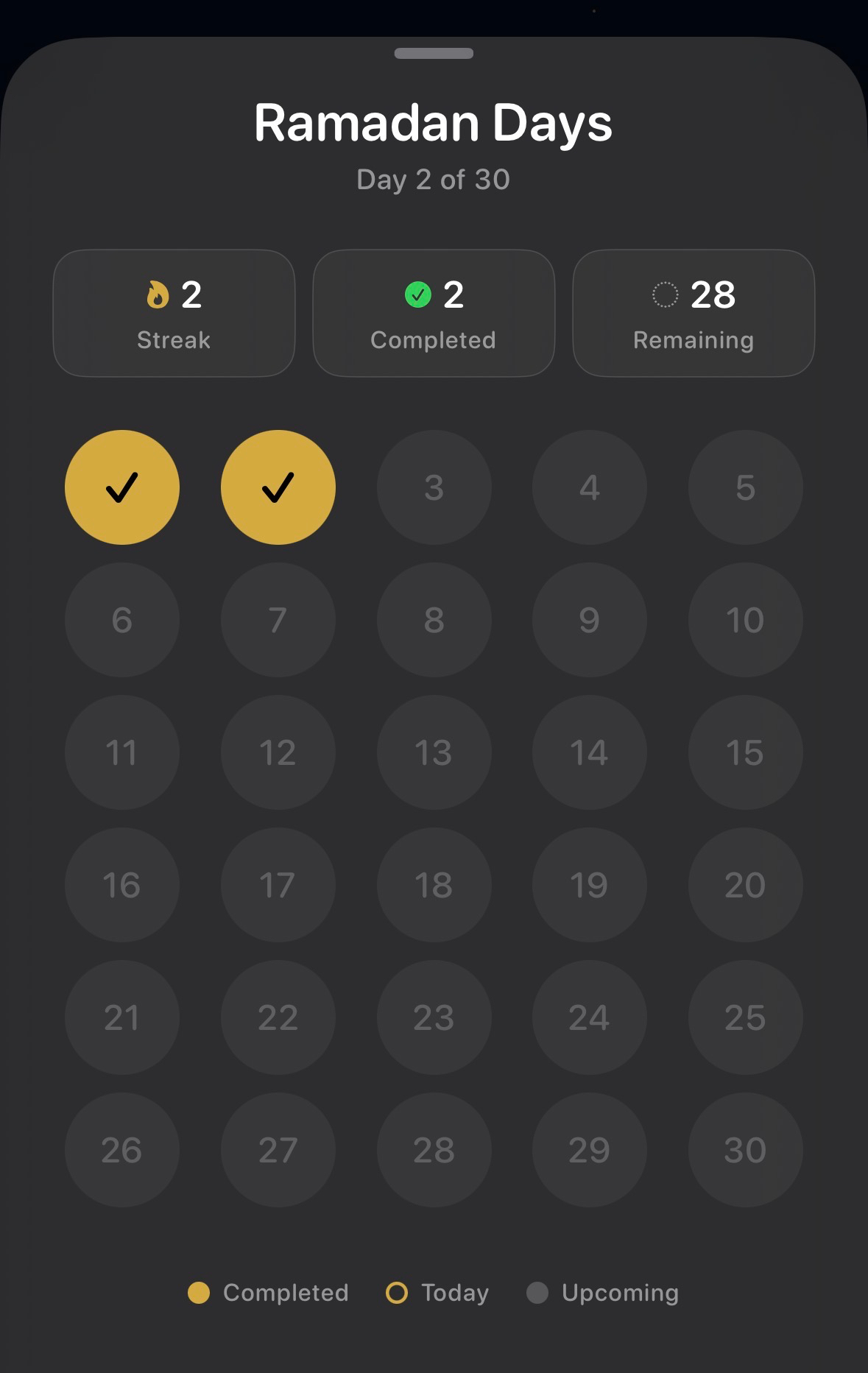Select day 30 in the grid
The height and width of the screenshot is (1373, 868).
[x=745, y=1150]
